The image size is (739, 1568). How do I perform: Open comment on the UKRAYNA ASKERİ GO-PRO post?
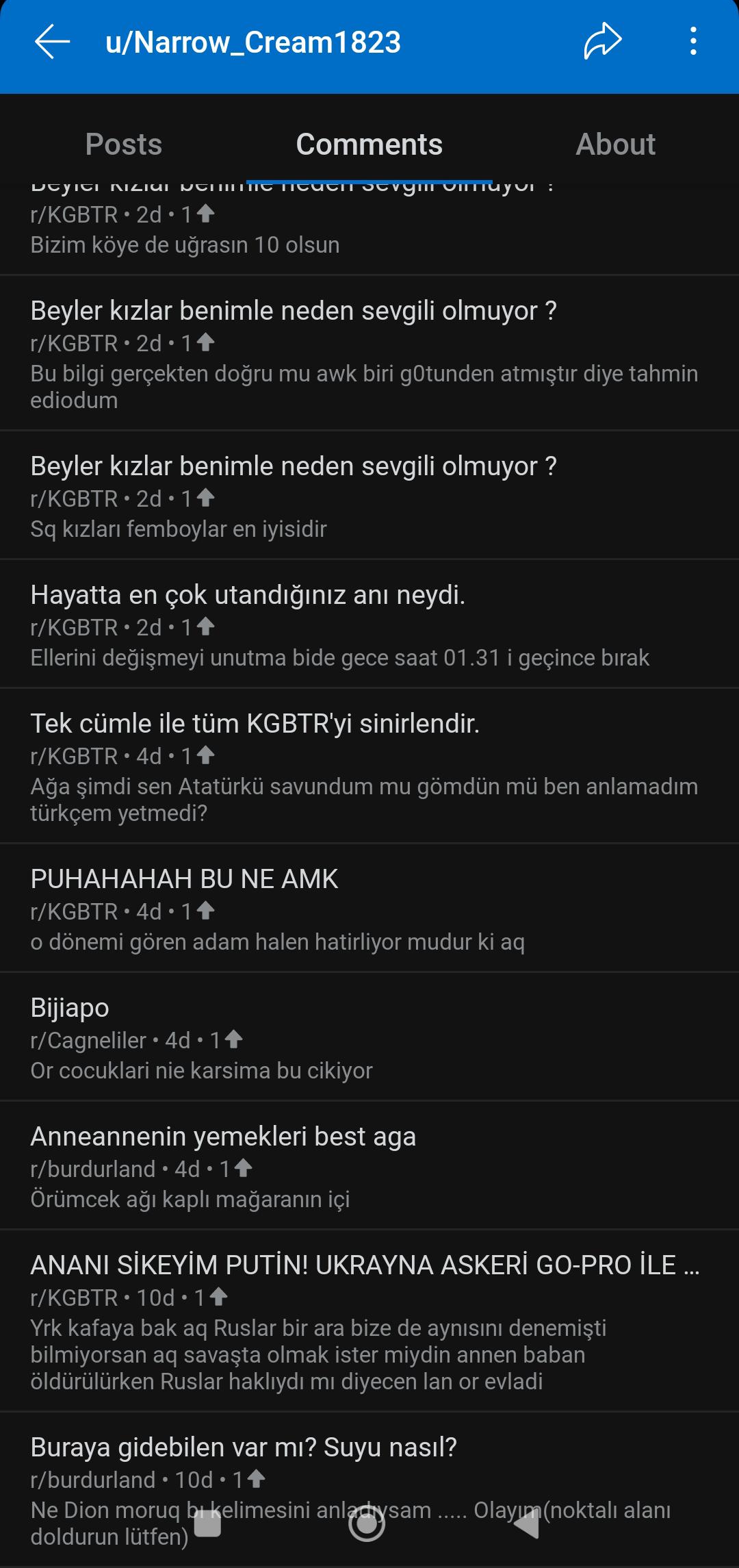click(x=369, y=1321)
